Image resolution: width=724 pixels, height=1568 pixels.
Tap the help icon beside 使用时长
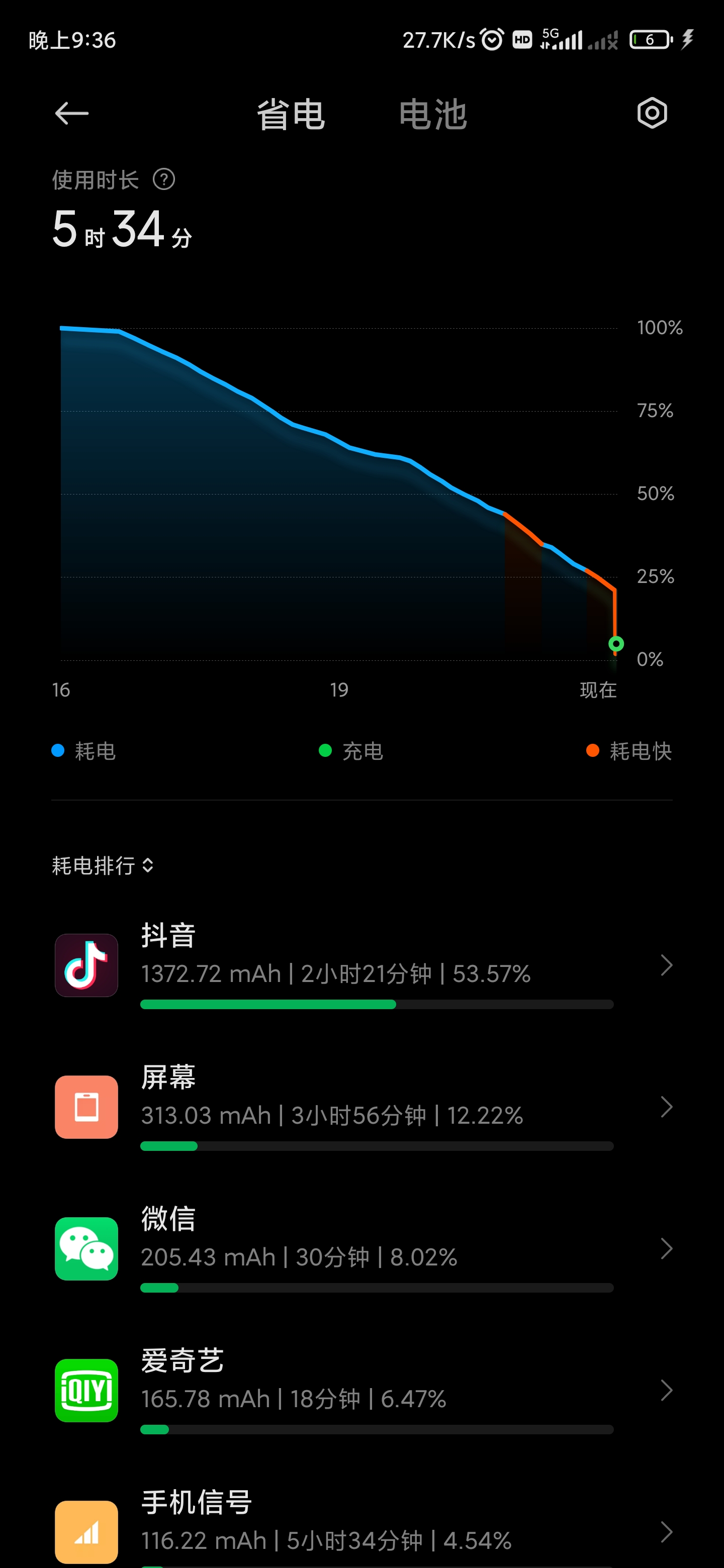164,179
